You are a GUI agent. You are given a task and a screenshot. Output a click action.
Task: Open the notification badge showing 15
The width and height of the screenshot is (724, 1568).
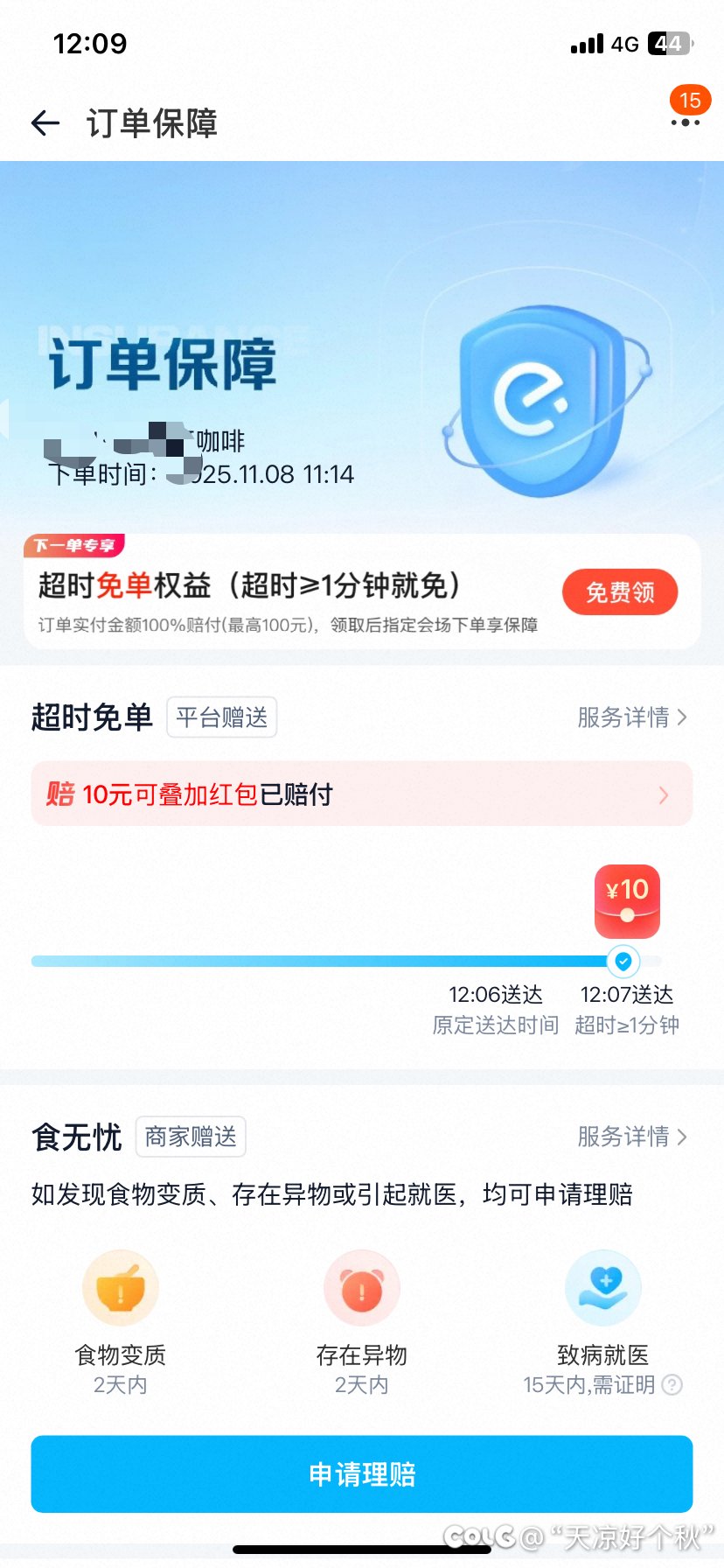[689, 100]
